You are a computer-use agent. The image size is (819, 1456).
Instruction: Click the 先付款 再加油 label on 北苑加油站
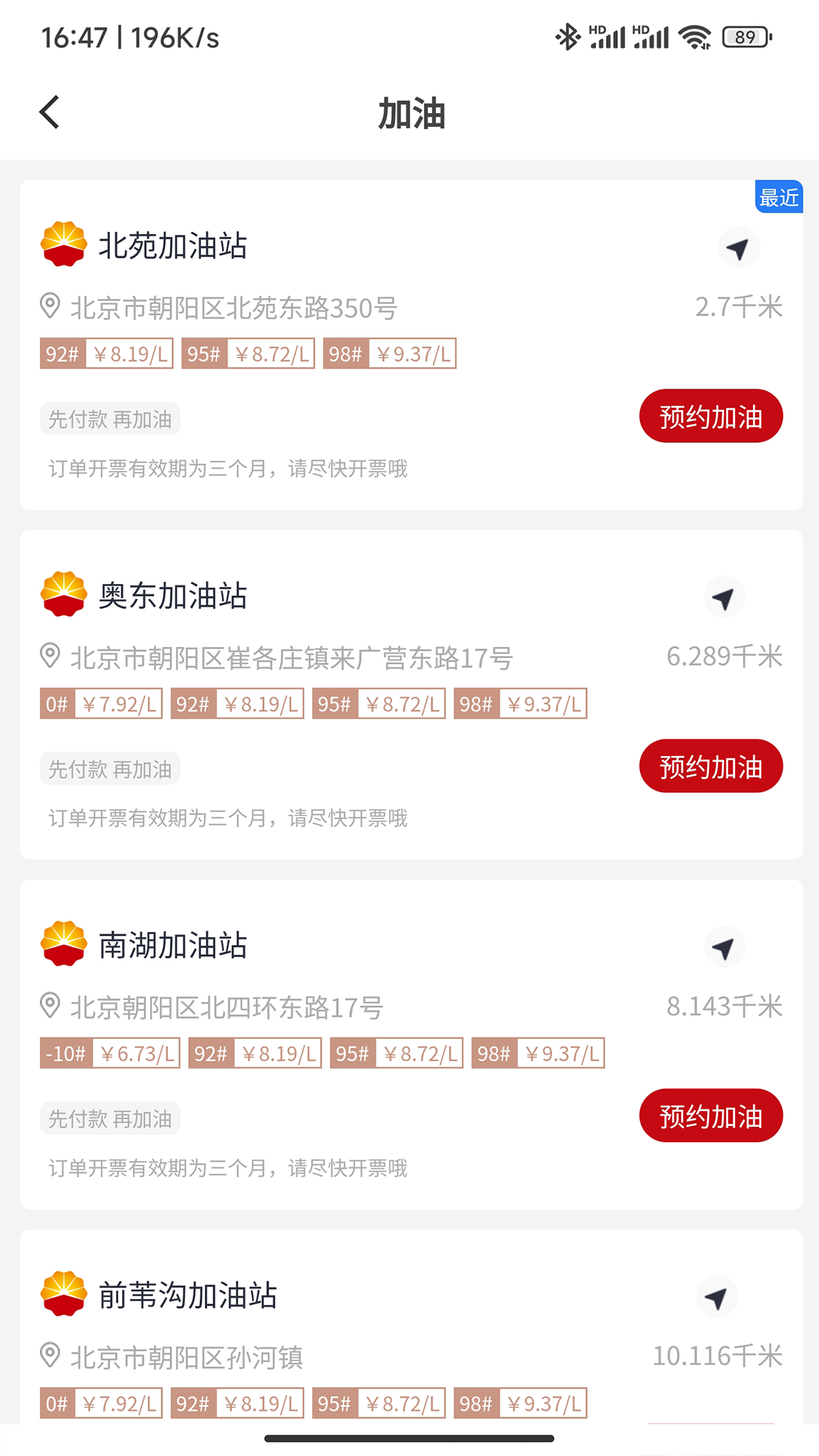[x=109, y=419]
